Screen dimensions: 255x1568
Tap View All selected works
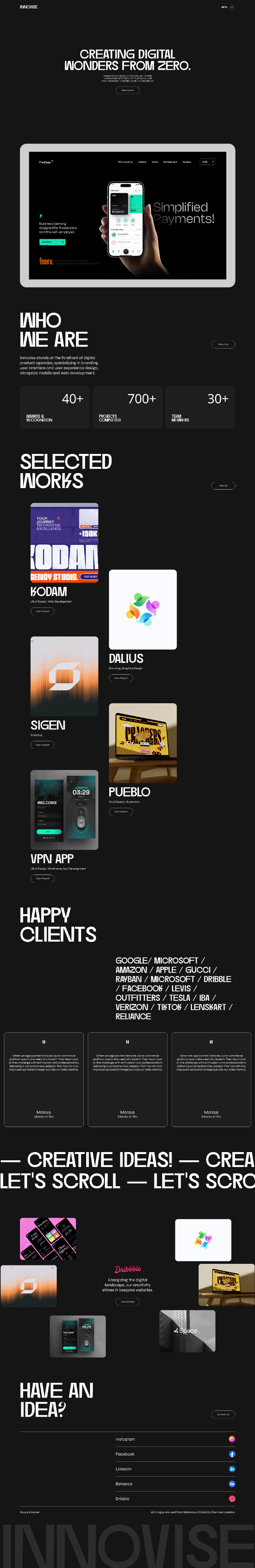pos(223,486)
